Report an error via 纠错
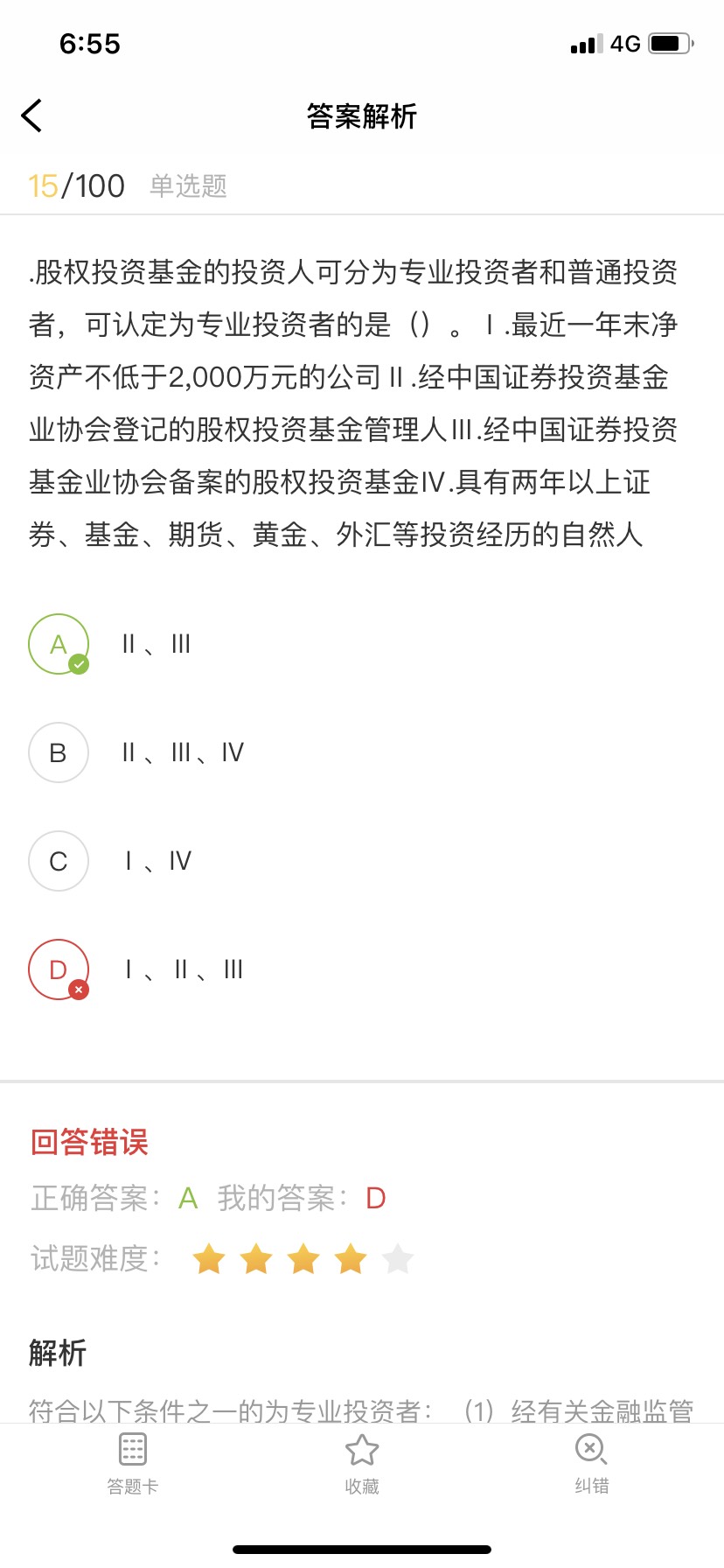 [591, 1463]
